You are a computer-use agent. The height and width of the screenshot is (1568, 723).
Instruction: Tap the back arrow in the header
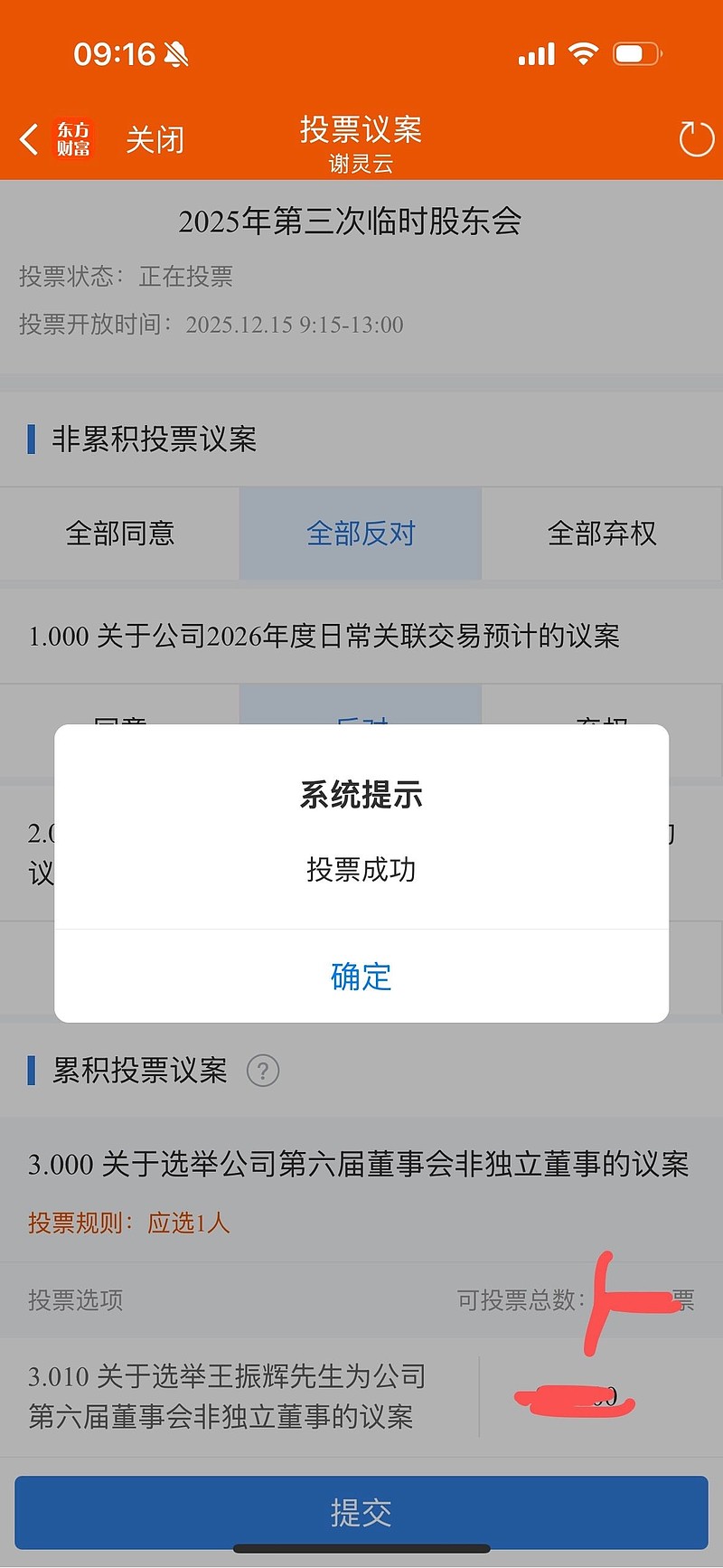coord(27,139)
